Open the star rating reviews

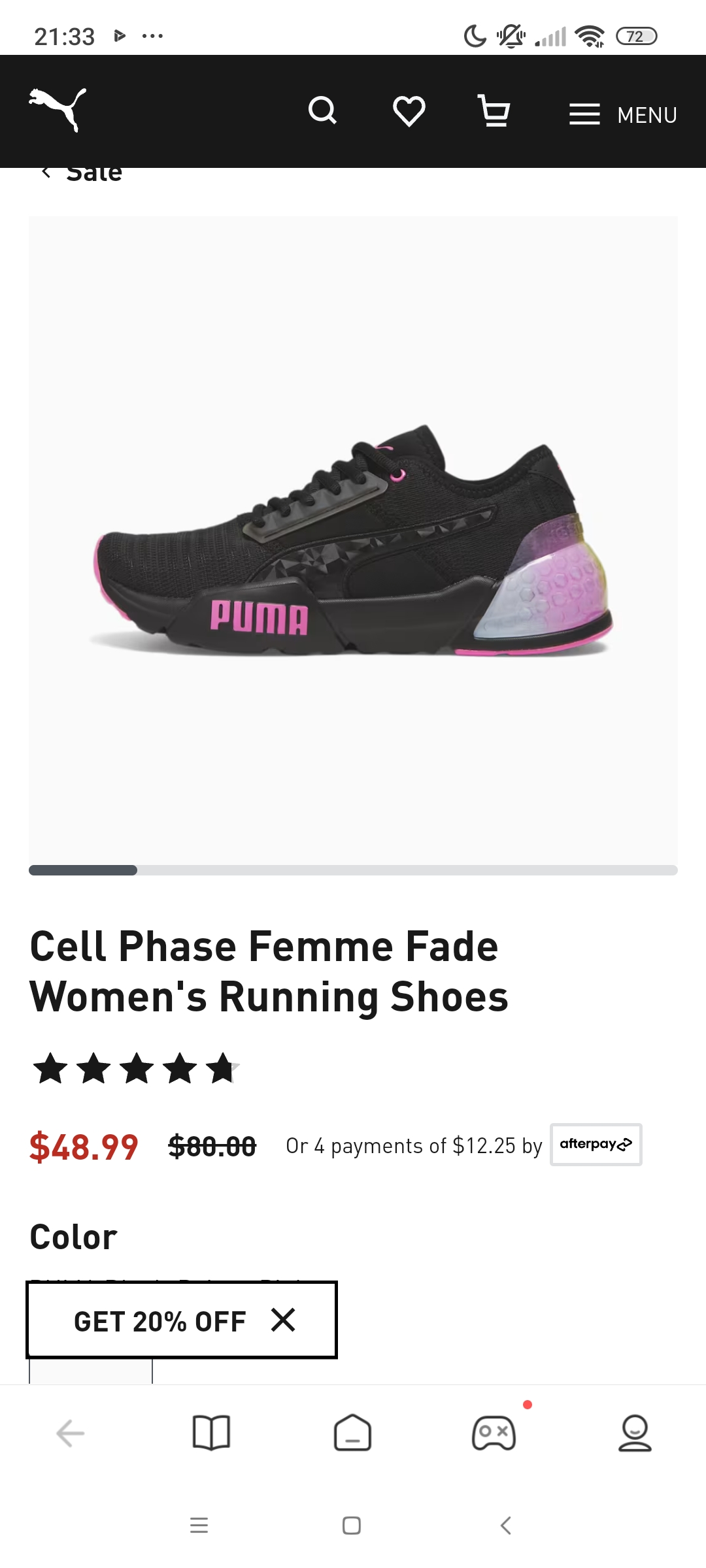[136, 1069]
